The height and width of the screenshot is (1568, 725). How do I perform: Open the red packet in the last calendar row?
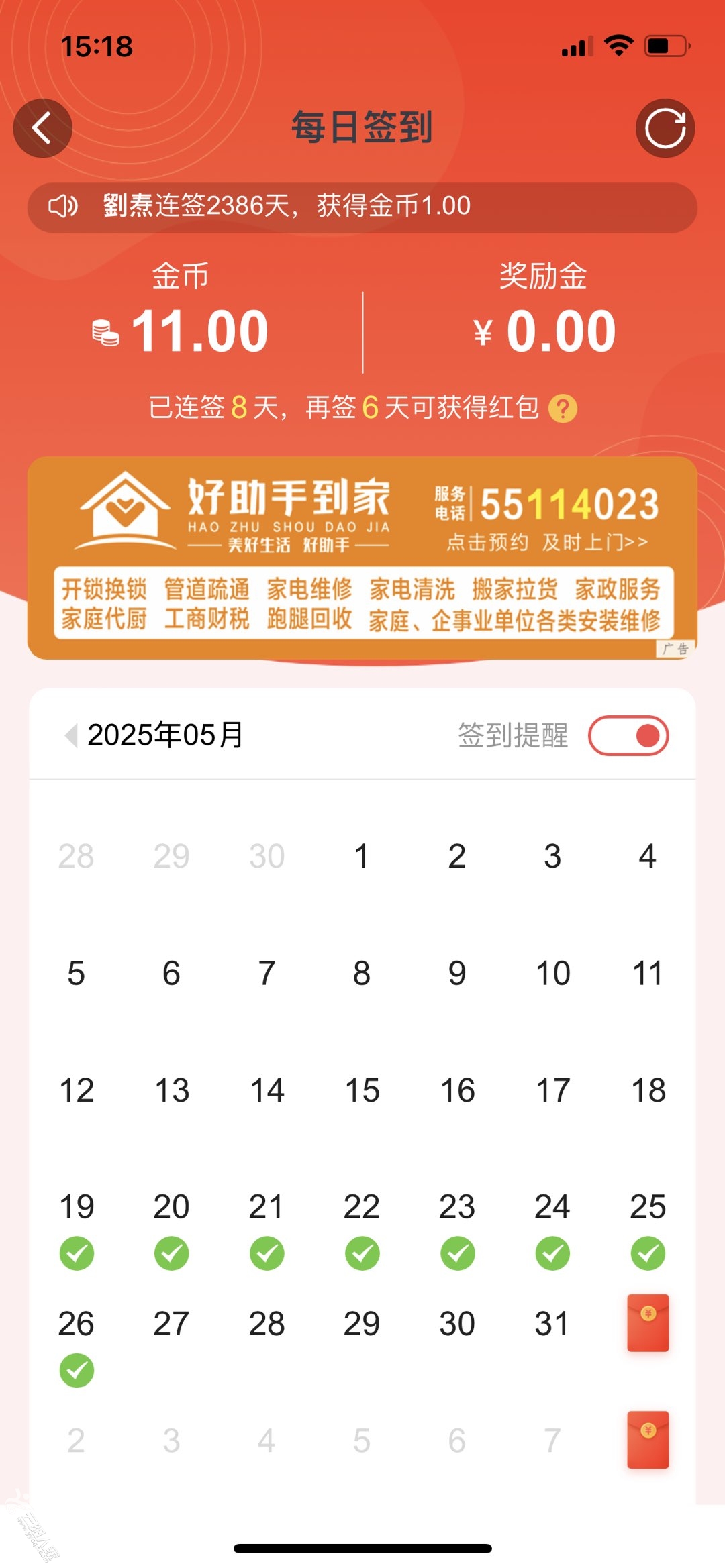point(648,1439)
